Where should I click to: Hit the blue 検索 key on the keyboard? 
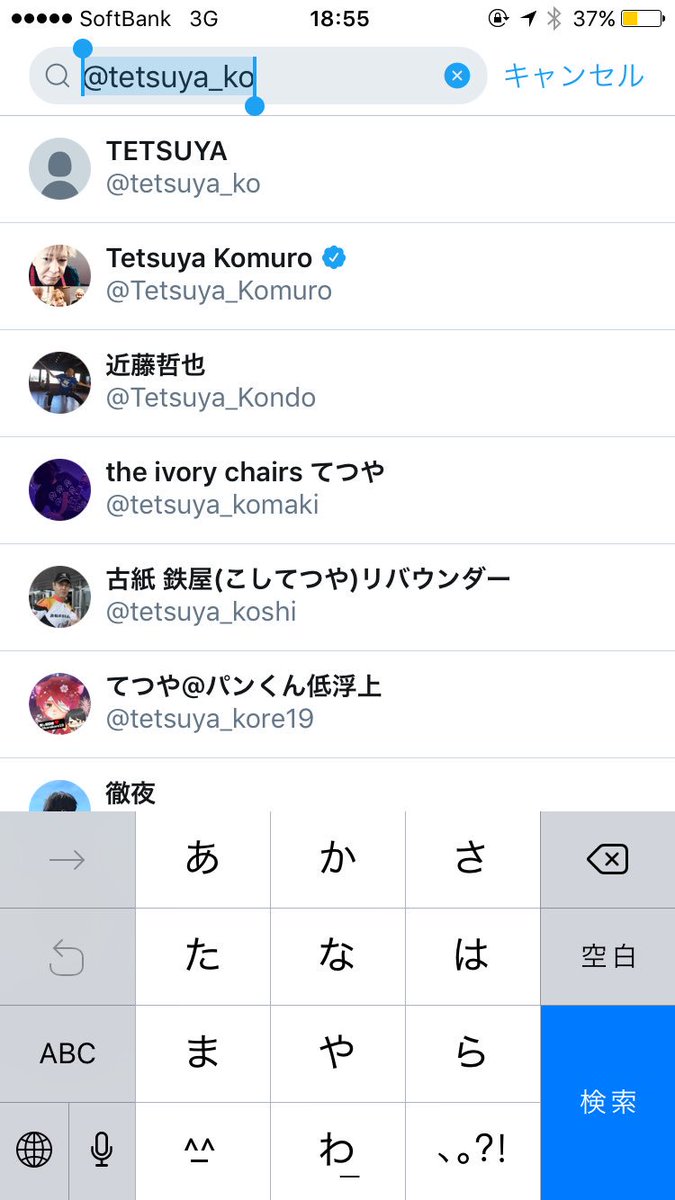tap(608, 1103)
